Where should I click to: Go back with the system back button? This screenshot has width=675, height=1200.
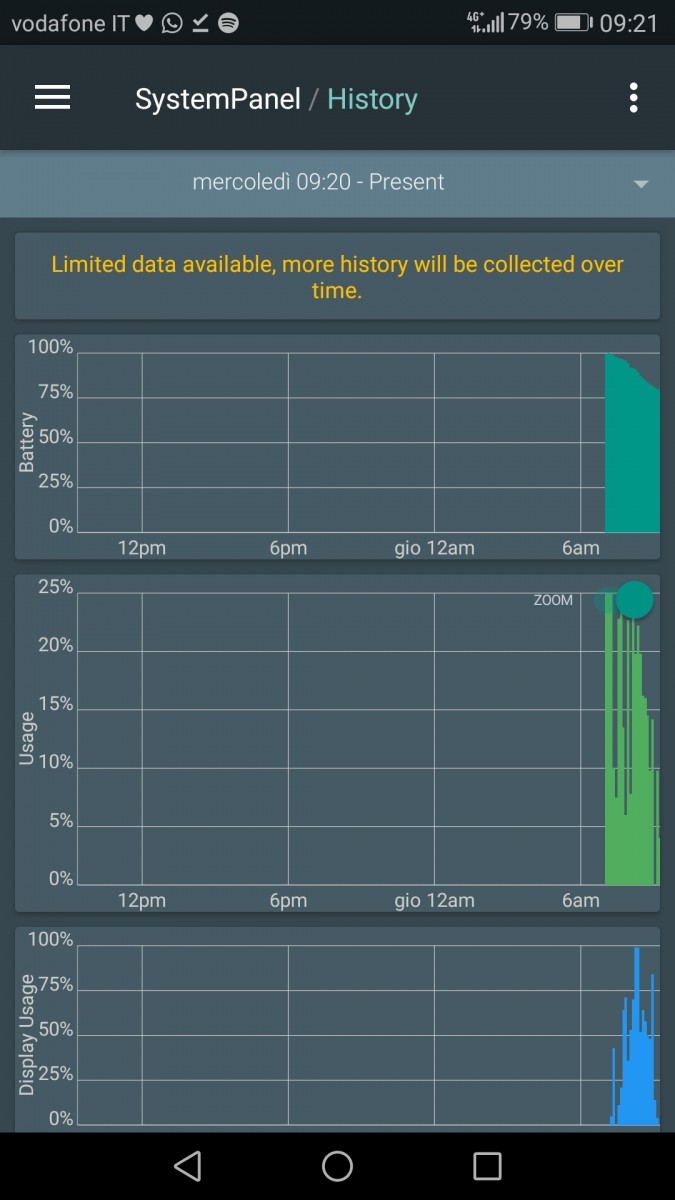pyautogui.click(x=187, y=1166)
